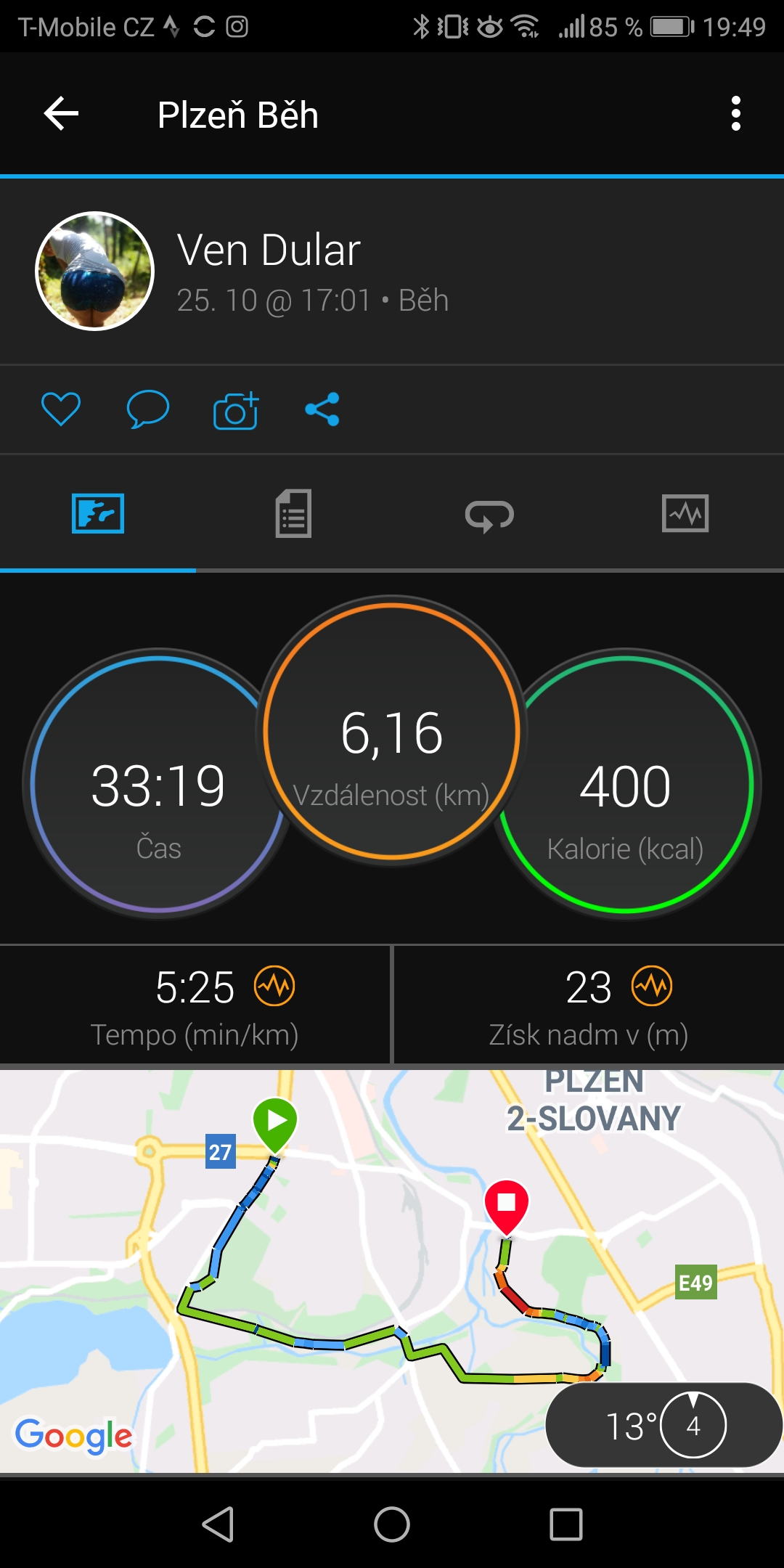Open comments via speech bubble icon

point(148,409)
